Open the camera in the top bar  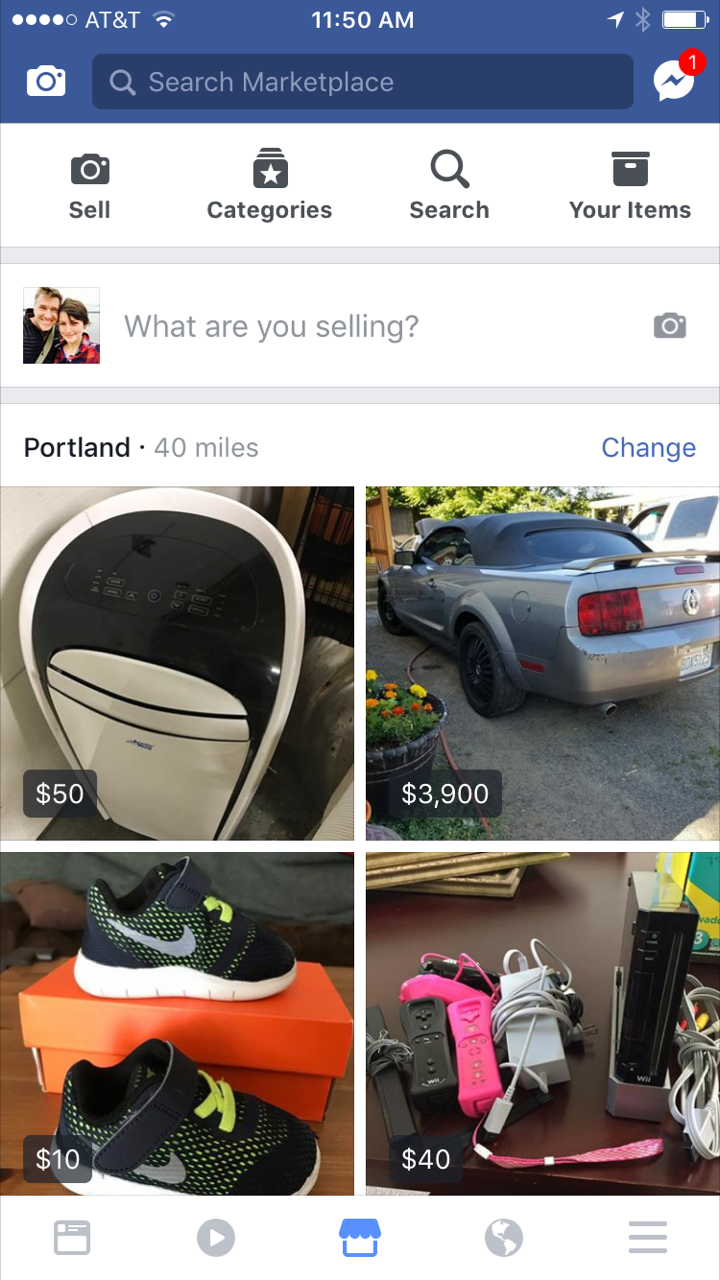46,81
